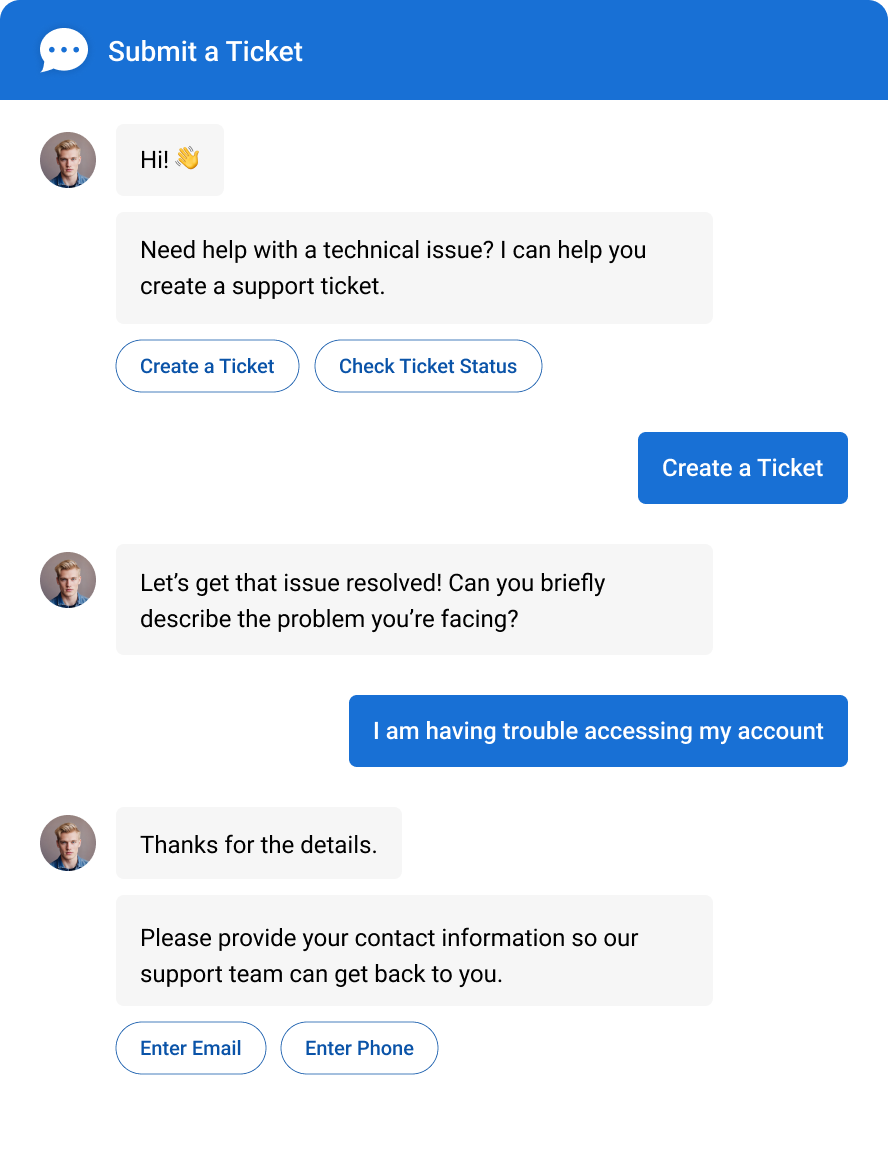Select the avatar beside the issue question

click(67, 579)
